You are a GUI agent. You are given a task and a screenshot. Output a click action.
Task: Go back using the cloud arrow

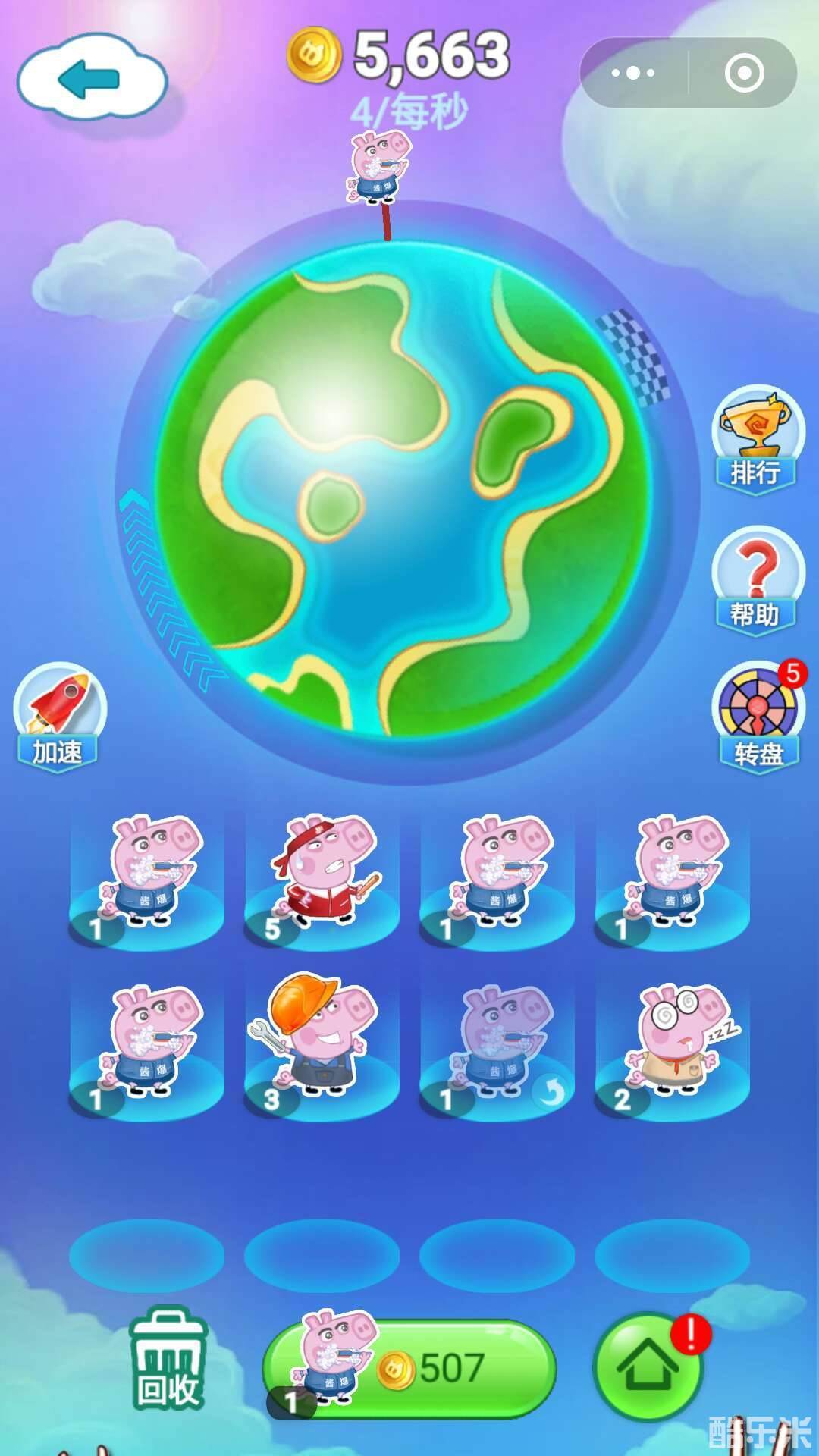point(91,78)
